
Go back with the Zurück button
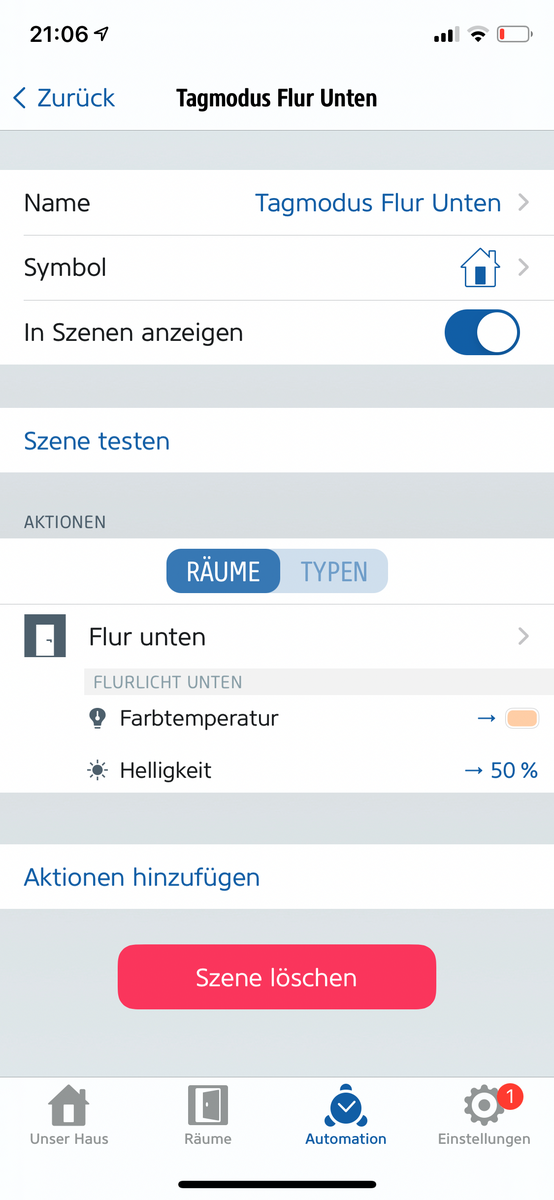(63, 98)
